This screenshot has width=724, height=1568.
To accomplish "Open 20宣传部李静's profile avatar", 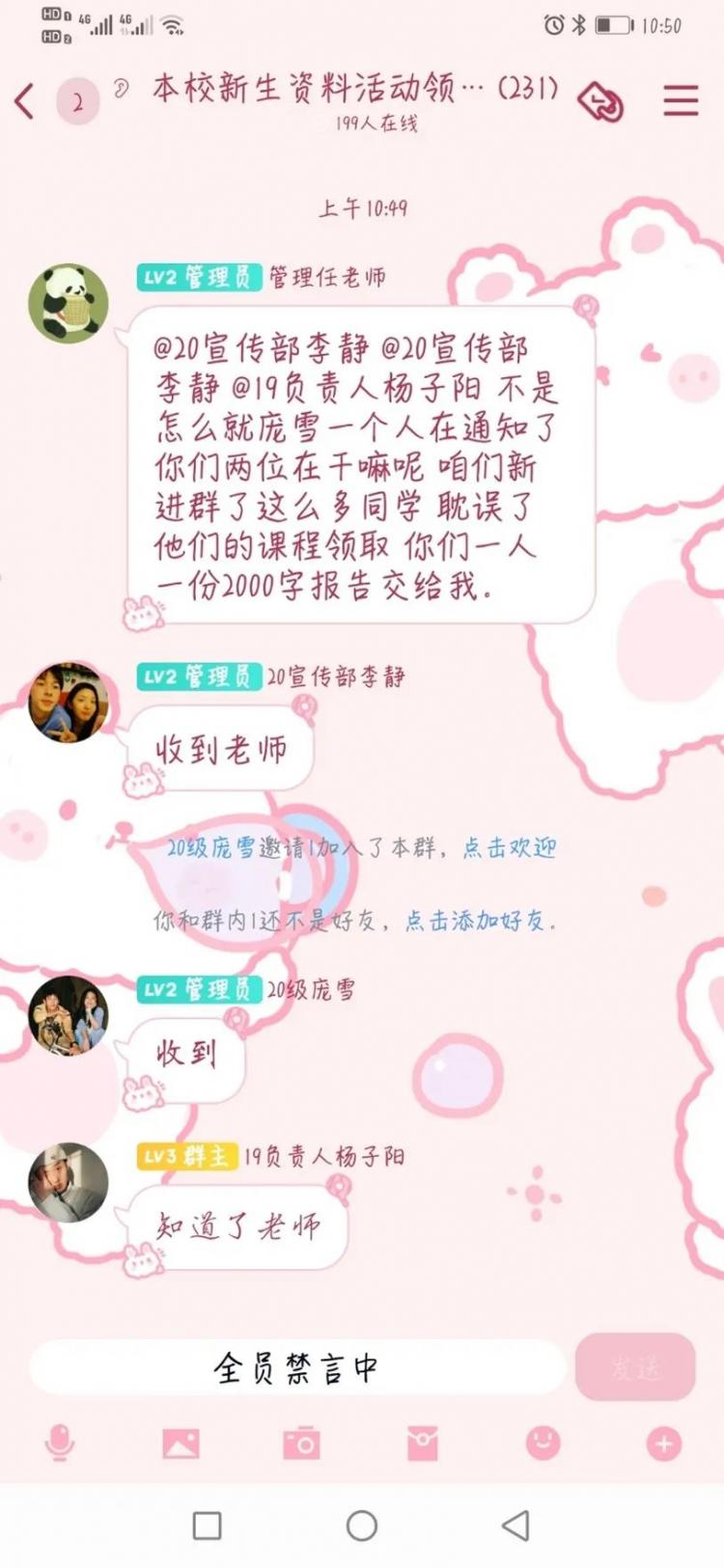I will click(68, 702).
